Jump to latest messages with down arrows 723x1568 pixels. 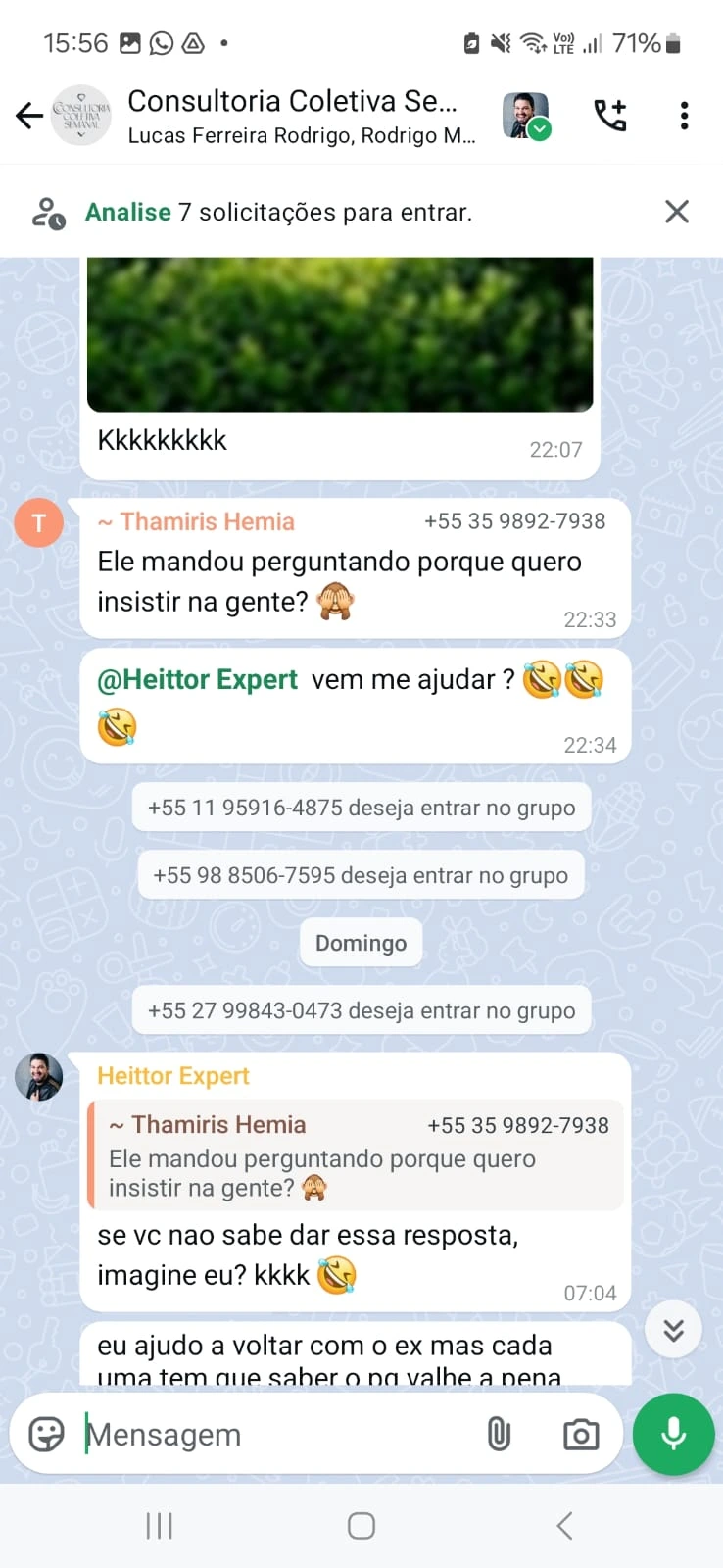pyautogui.click(x=673, y=1329)
